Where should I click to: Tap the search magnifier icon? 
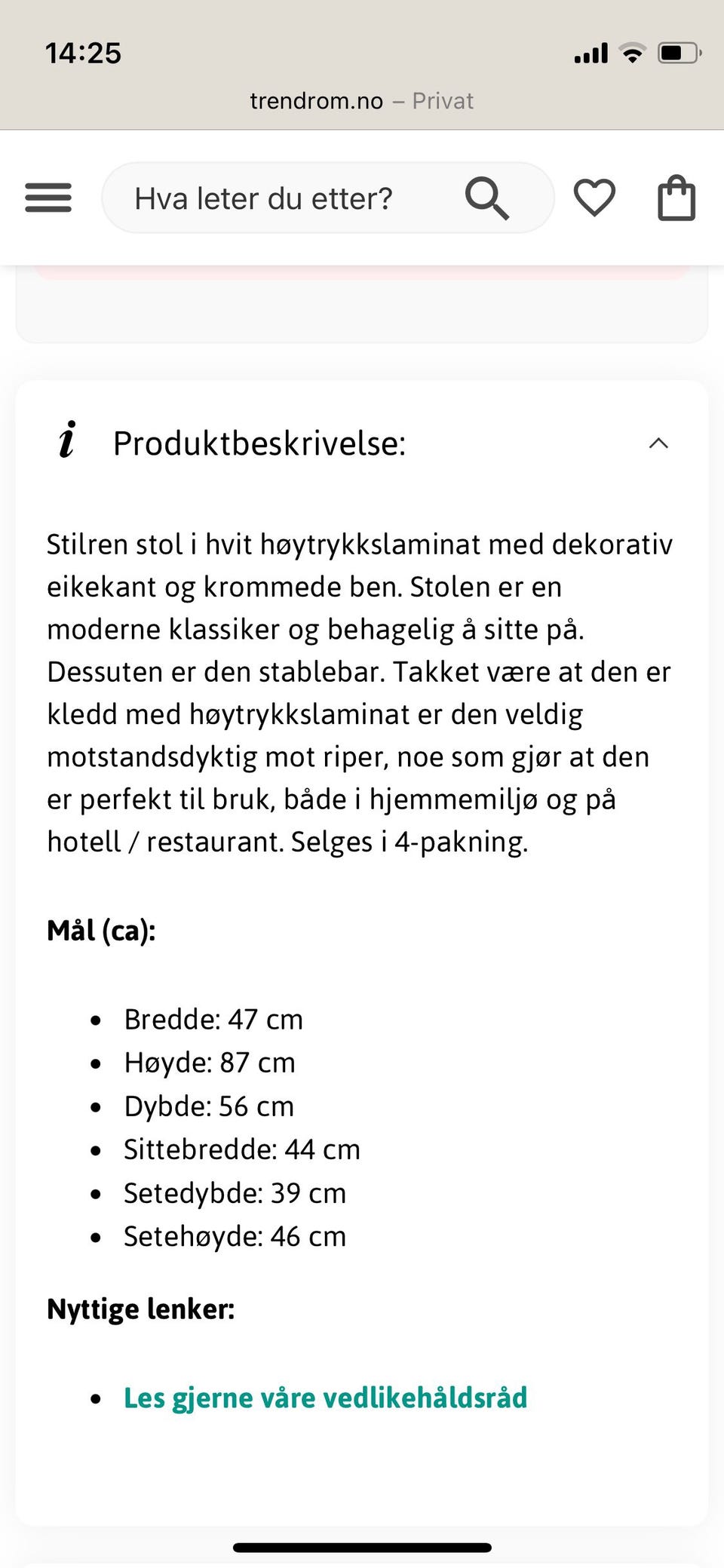[486, 198]
